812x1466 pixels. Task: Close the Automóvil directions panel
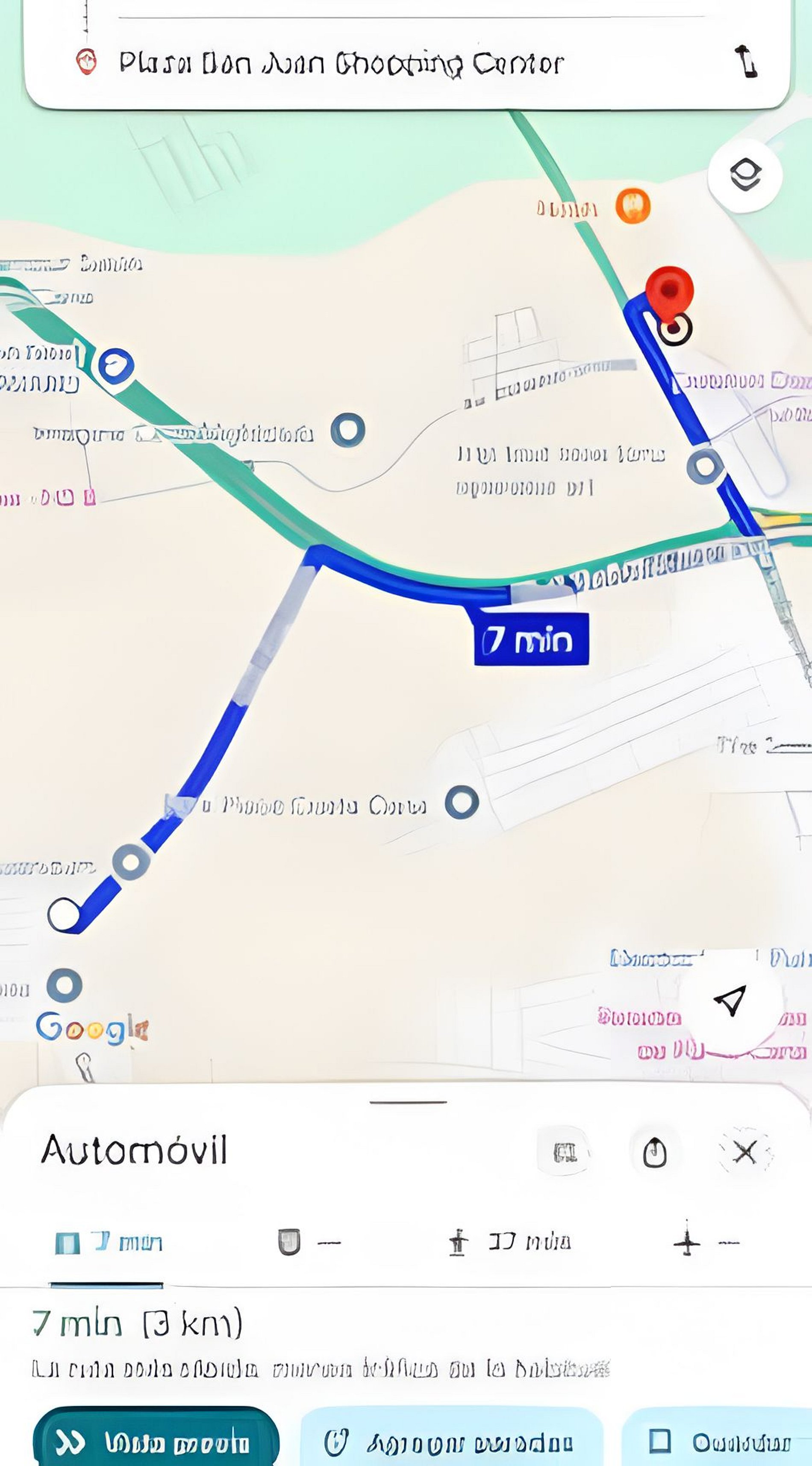[745, 1153]
